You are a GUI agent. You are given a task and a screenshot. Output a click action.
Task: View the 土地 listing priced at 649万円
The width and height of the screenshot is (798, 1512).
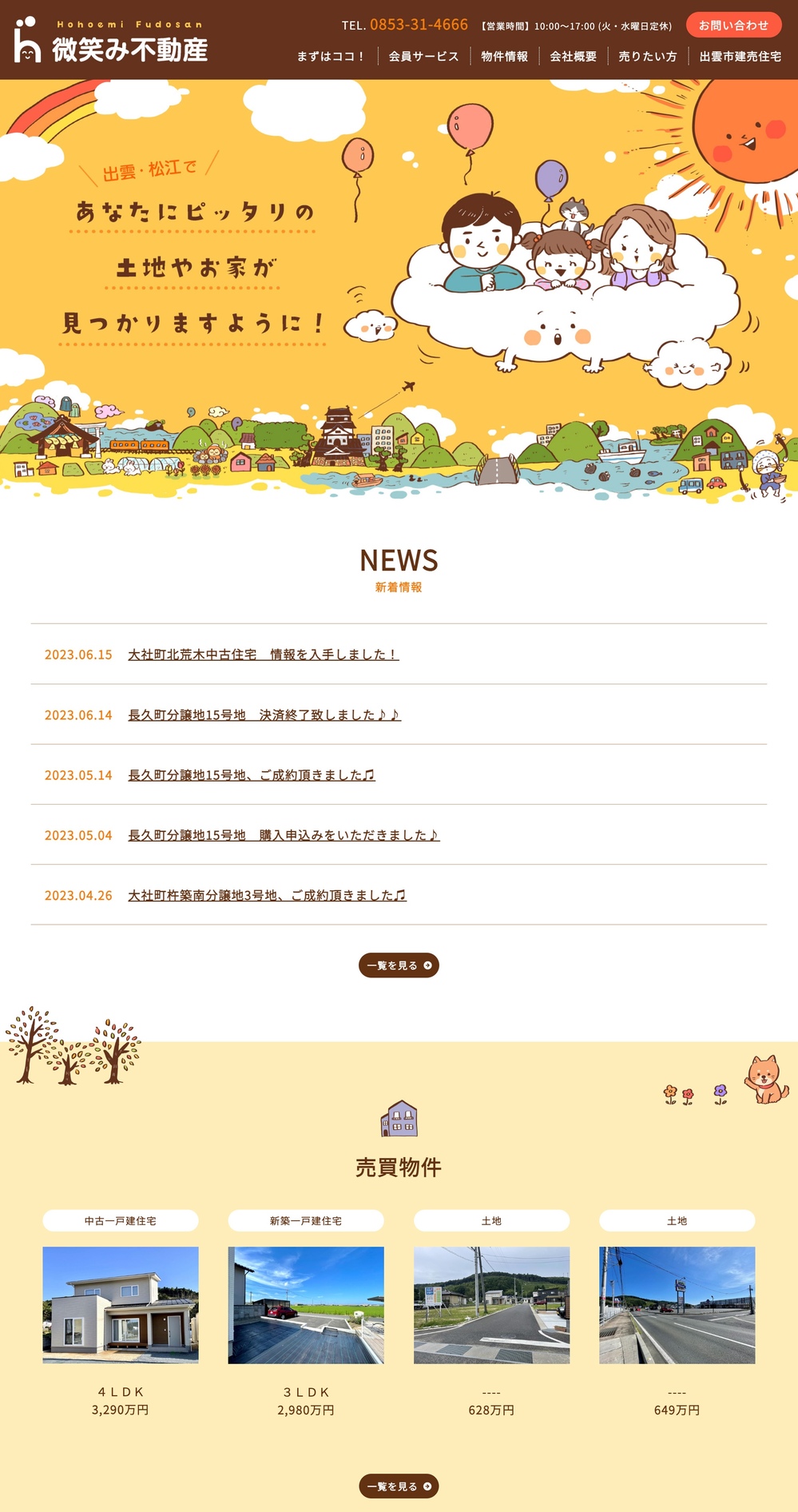coord(677,1305)
